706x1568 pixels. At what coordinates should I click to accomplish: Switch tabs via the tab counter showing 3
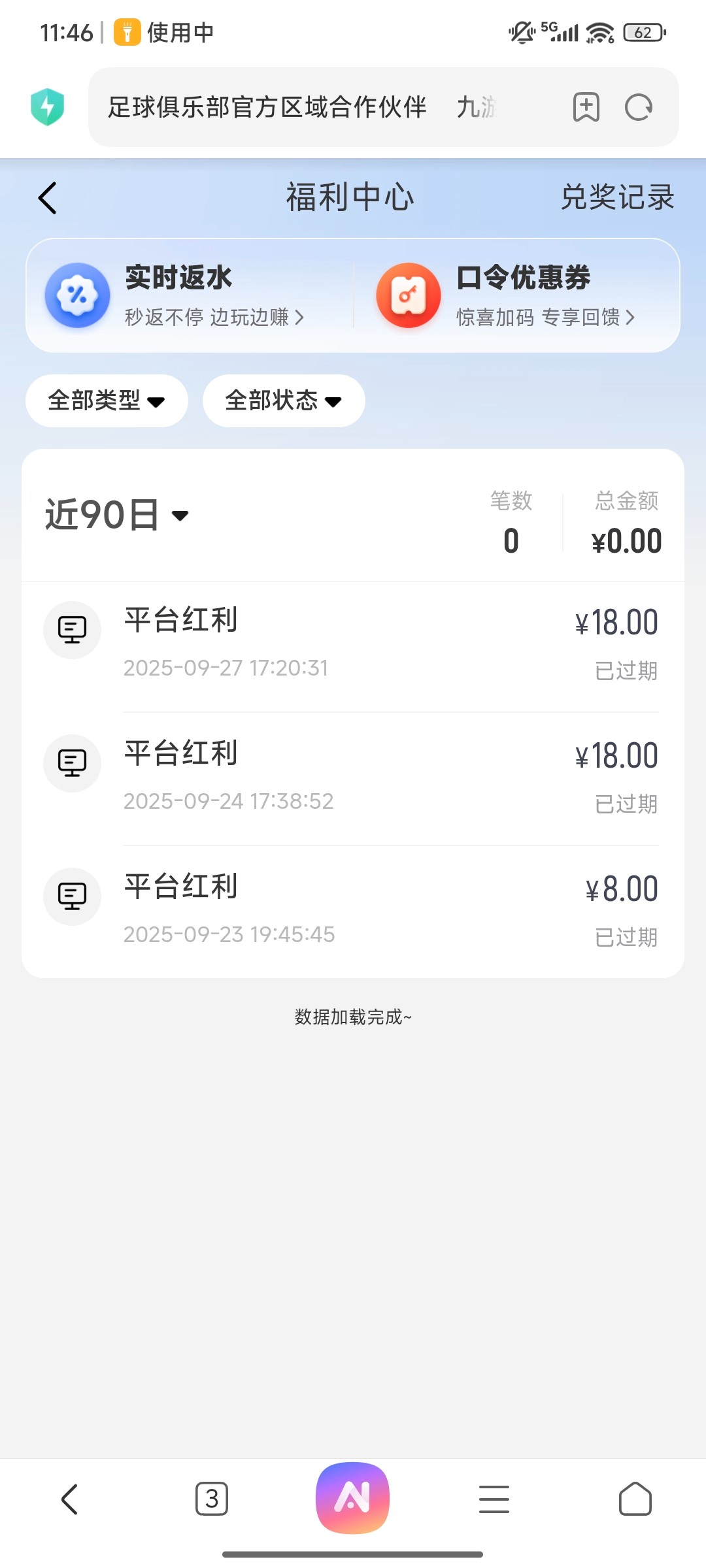(x=212, y=1497)
